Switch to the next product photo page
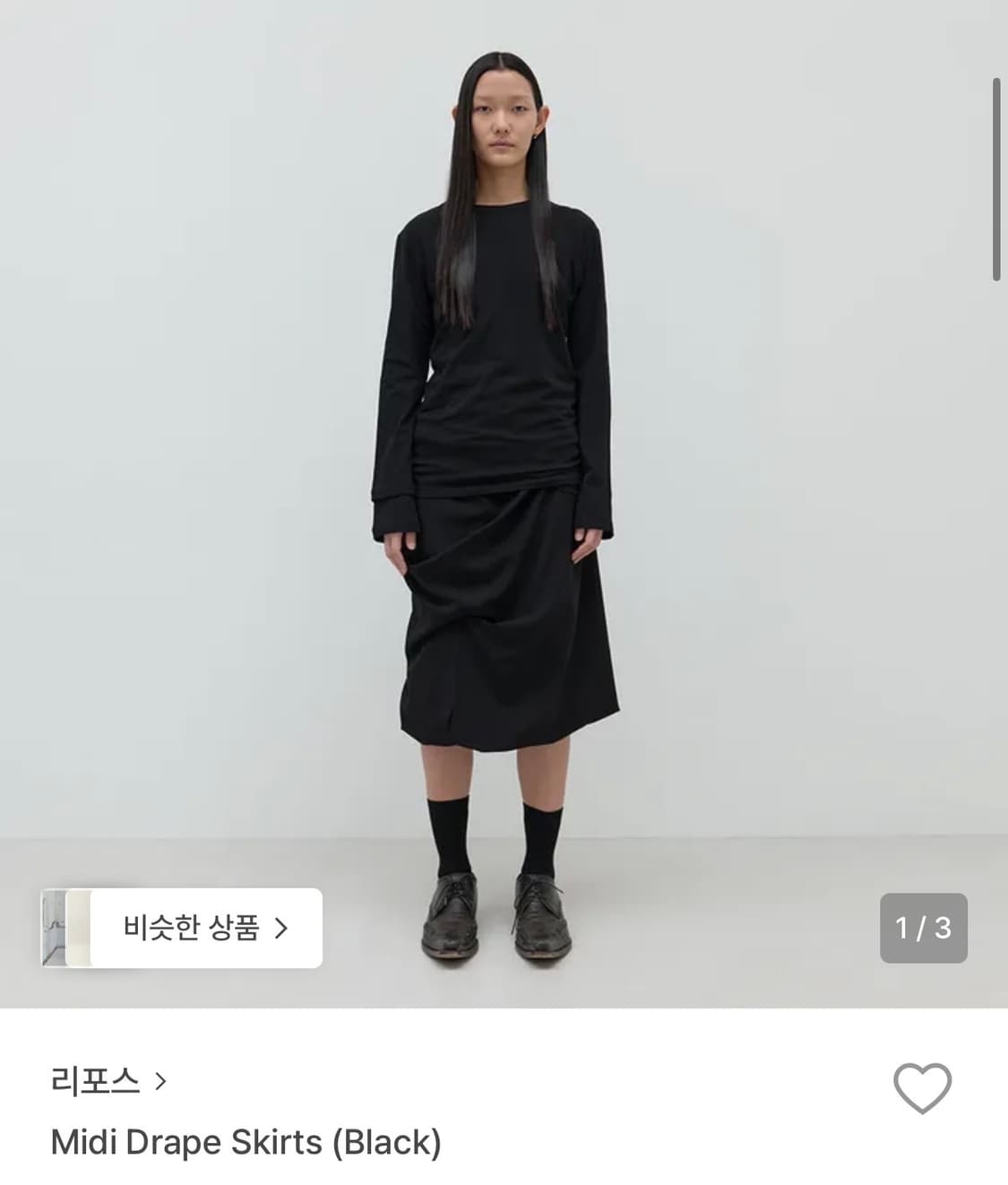 (922, 927)
